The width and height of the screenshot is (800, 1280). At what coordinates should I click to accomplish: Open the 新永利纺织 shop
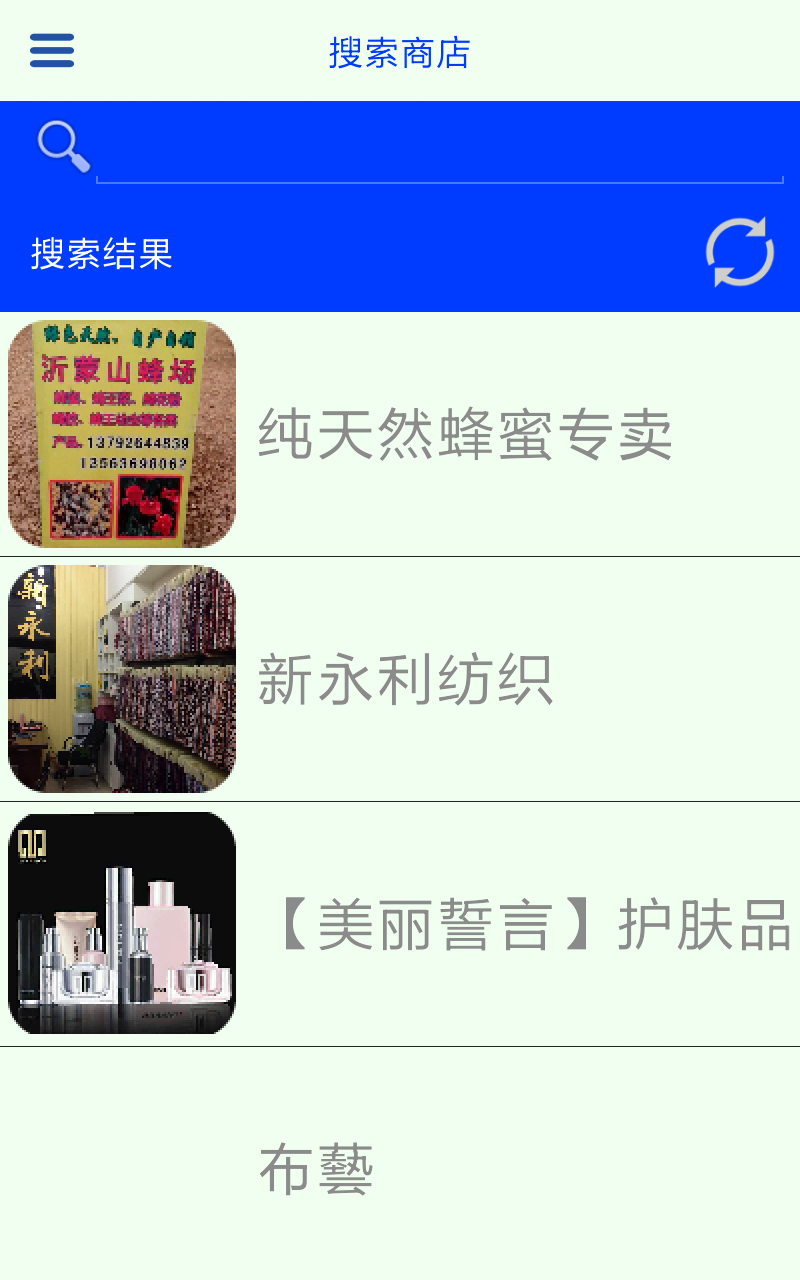405,680
